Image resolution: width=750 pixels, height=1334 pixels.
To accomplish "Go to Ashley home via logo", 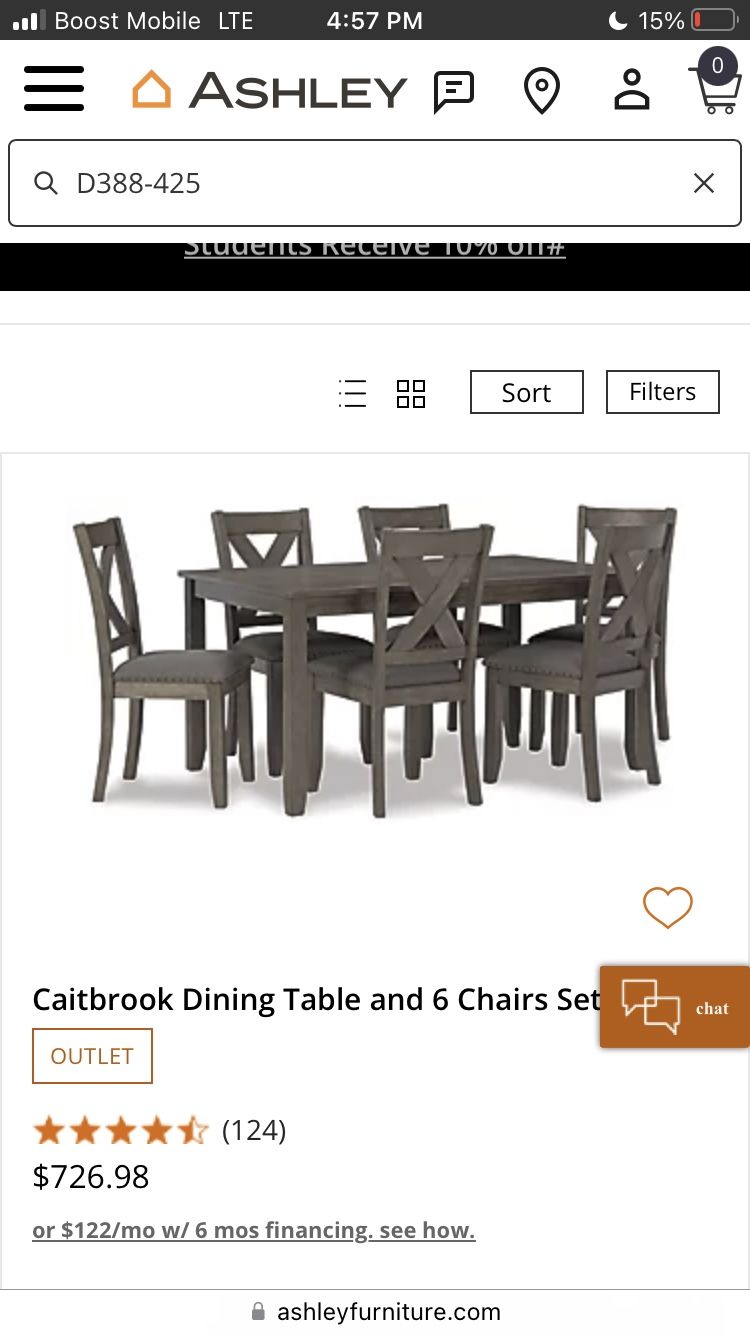I will point(269,91).
